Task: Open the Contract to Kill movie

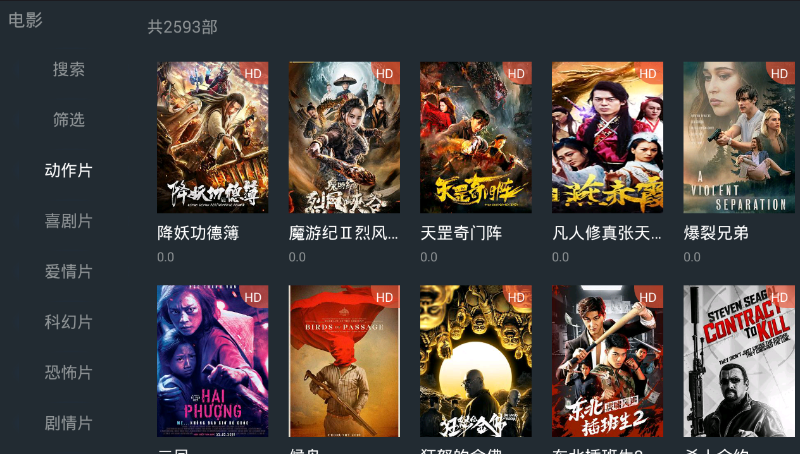Action: (x=738, y=361)
